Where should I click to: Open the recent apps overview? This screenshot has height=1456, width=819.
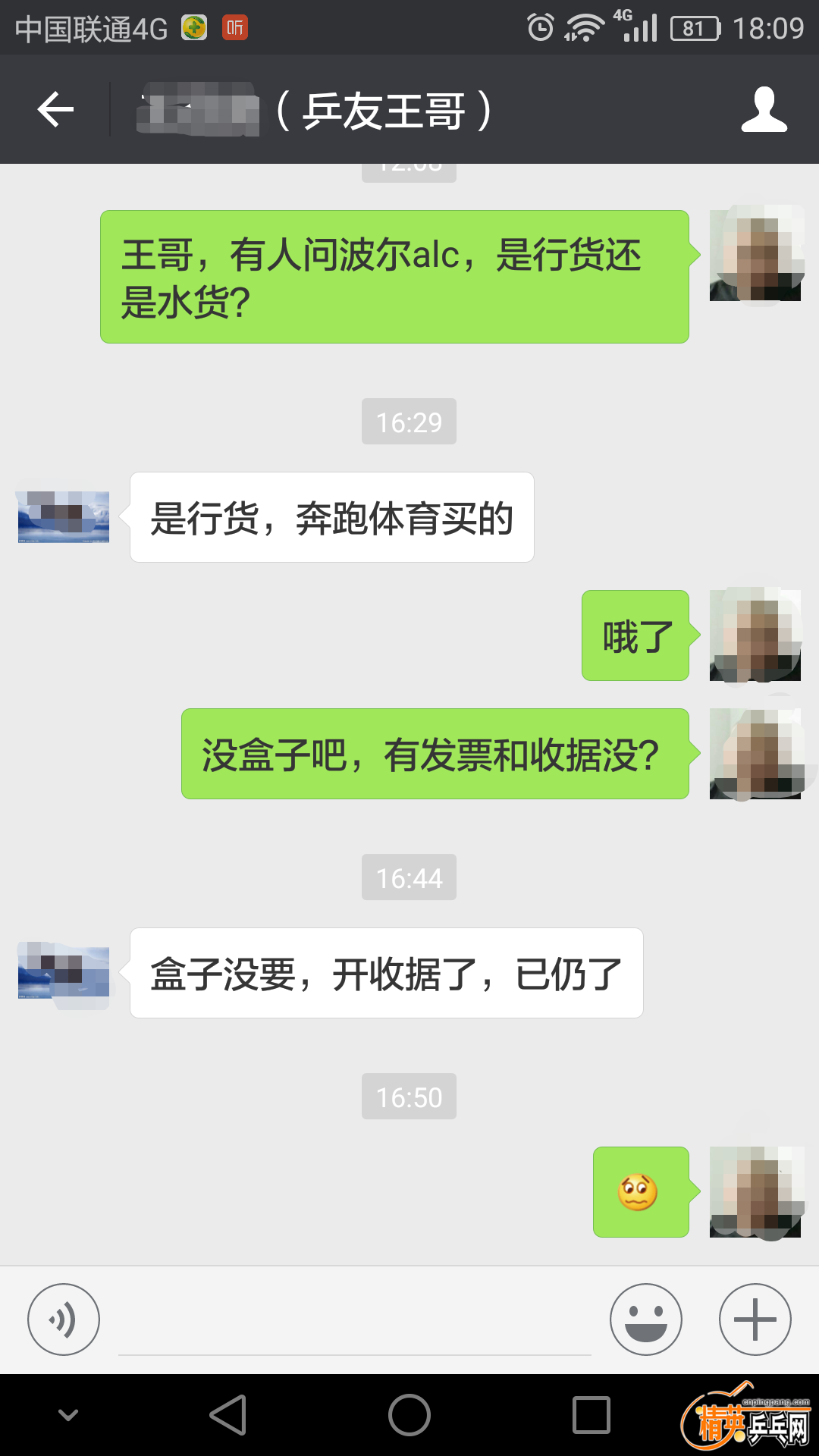pos(591,1415)
